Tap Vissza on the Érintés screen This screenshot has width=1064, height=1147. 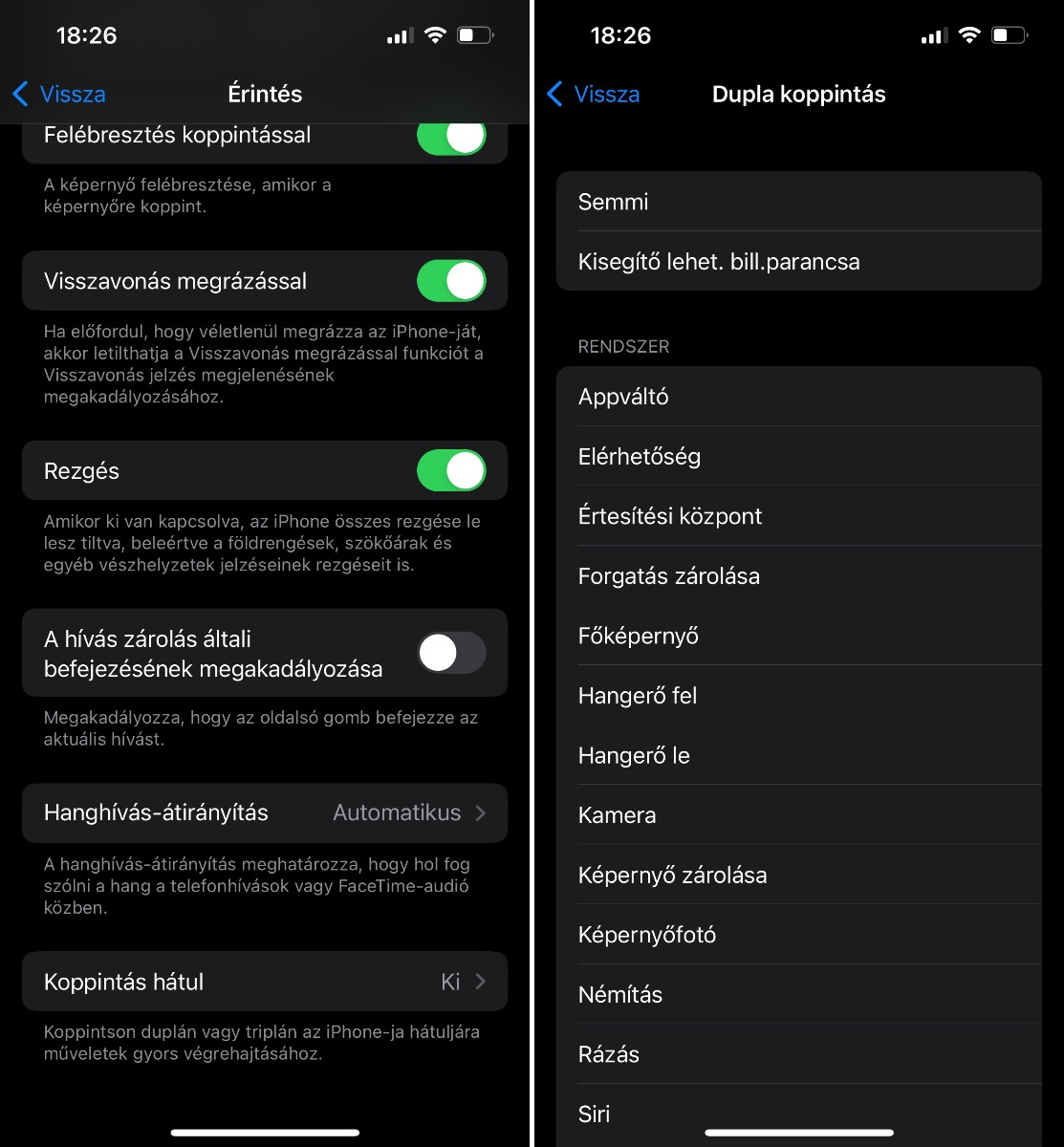pos(73,94)
